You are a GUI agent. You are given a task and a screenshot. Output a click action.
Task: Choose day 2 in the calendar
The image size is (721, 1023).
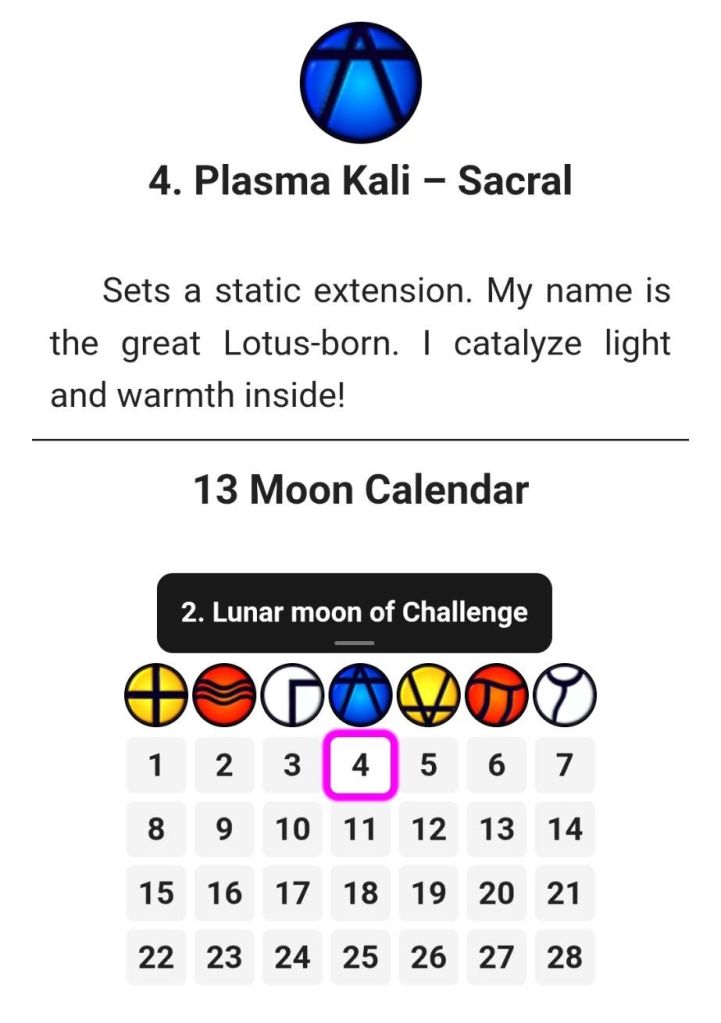(224, 765)
